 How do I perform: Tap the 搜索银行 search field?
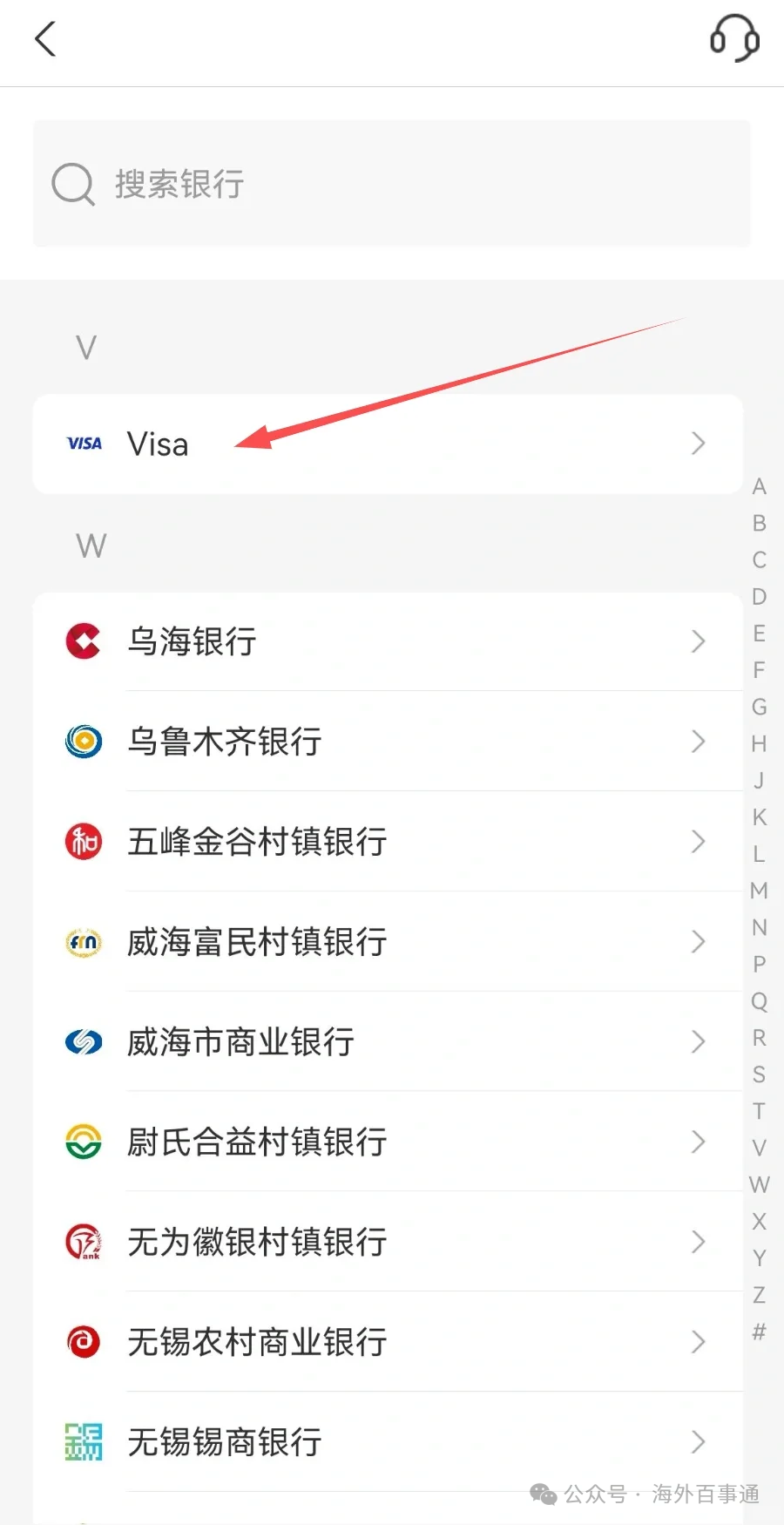pyautogui.click(x=391, y=184)
